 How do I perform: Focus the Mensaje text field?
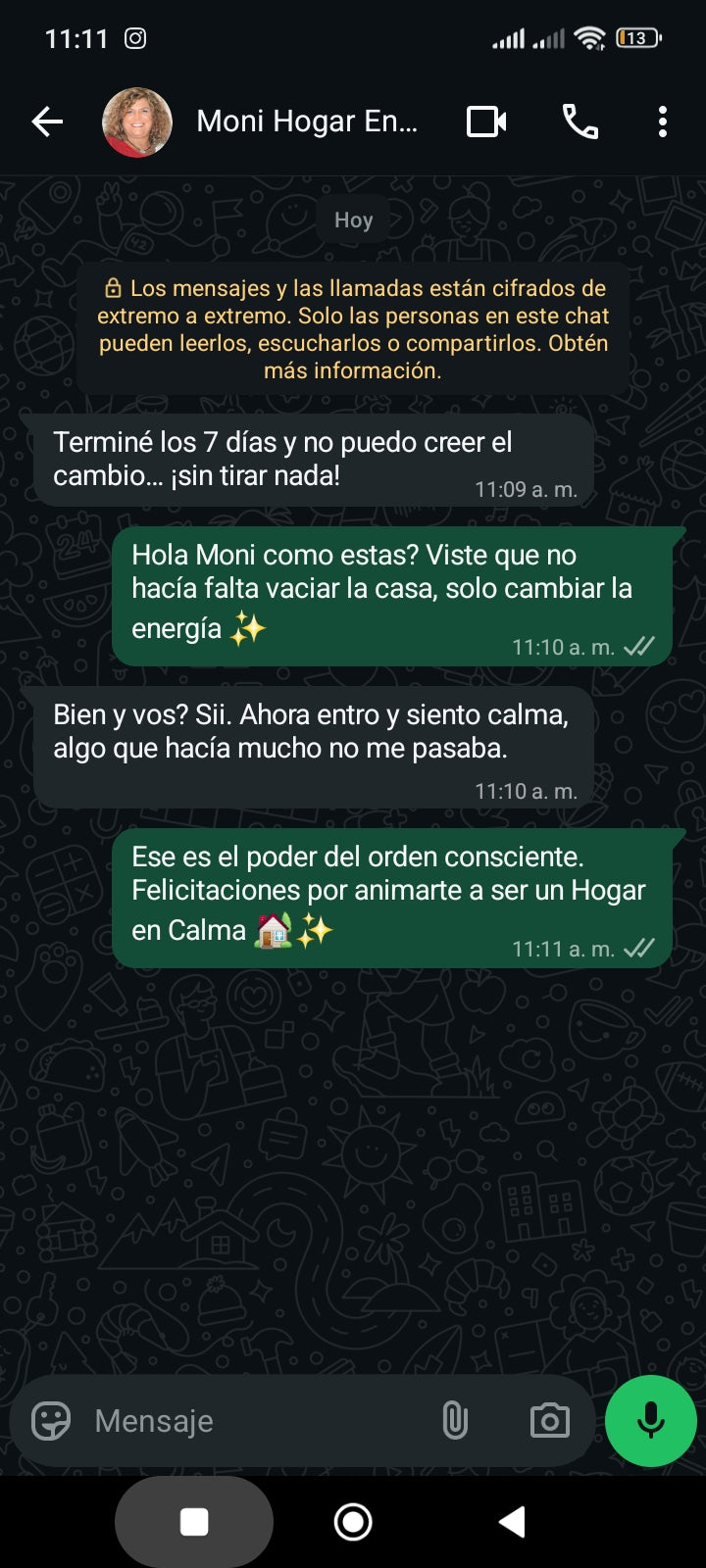click(255, 1421)
